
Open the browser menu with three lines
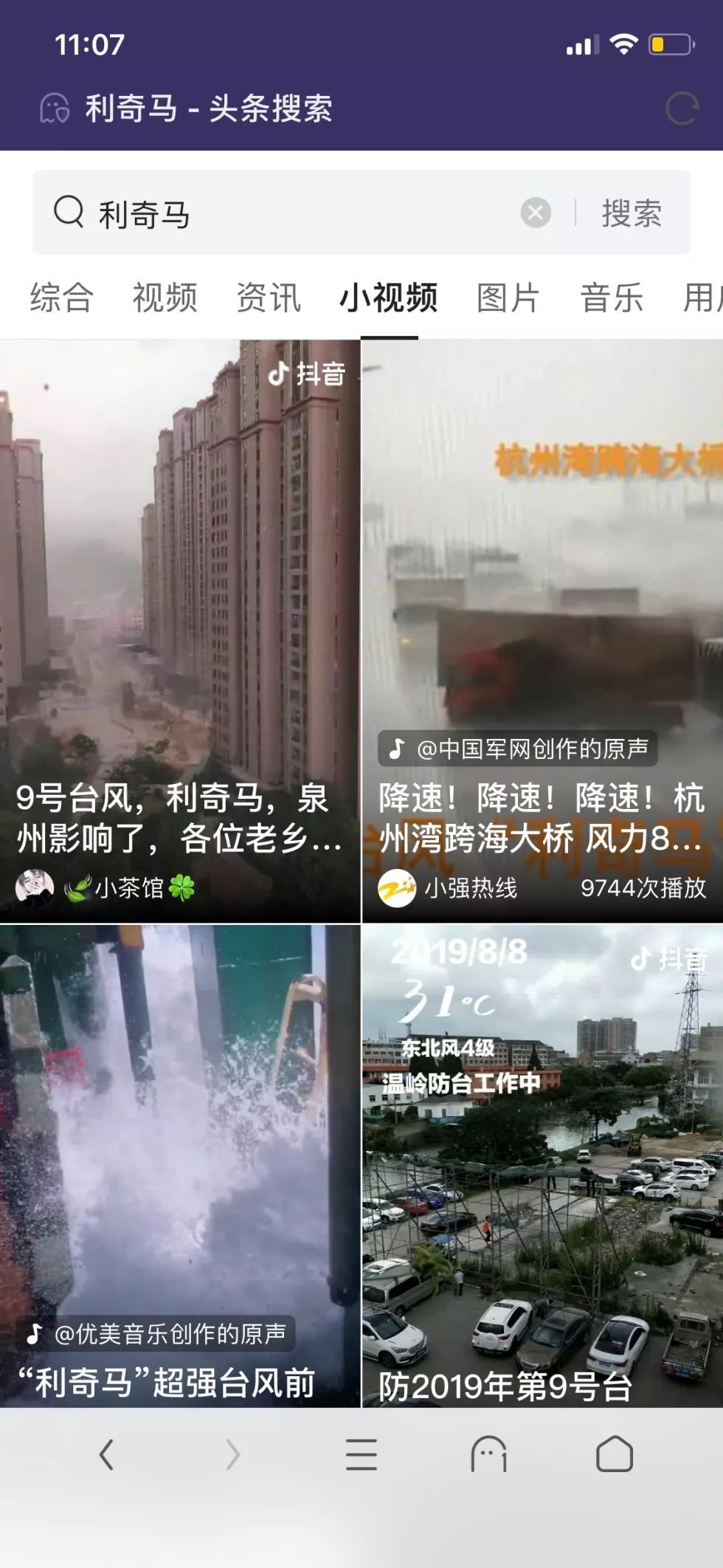click(x=361, y=1455)
